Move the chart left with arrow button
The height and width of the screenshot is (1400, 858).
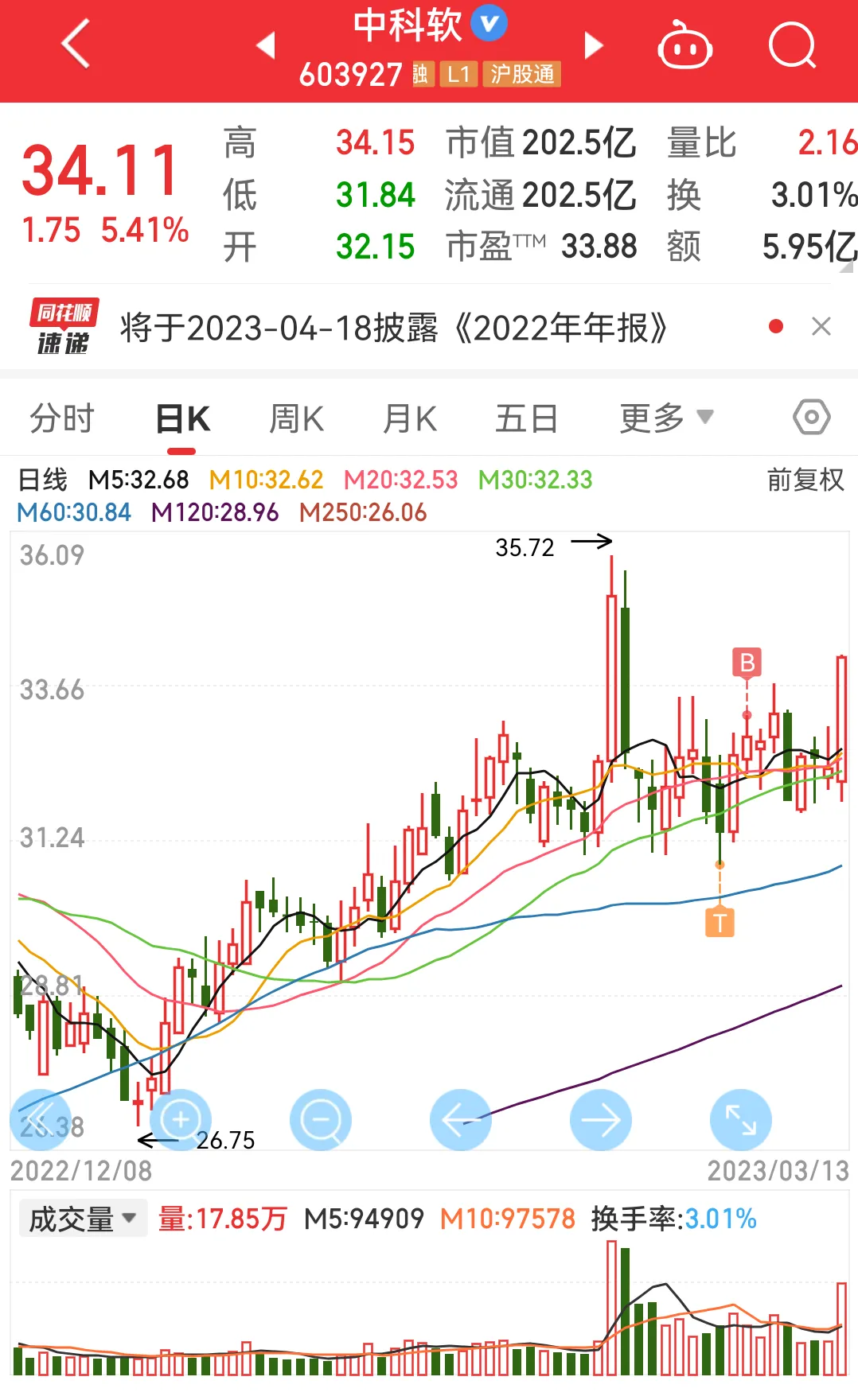coord(461,1120)
